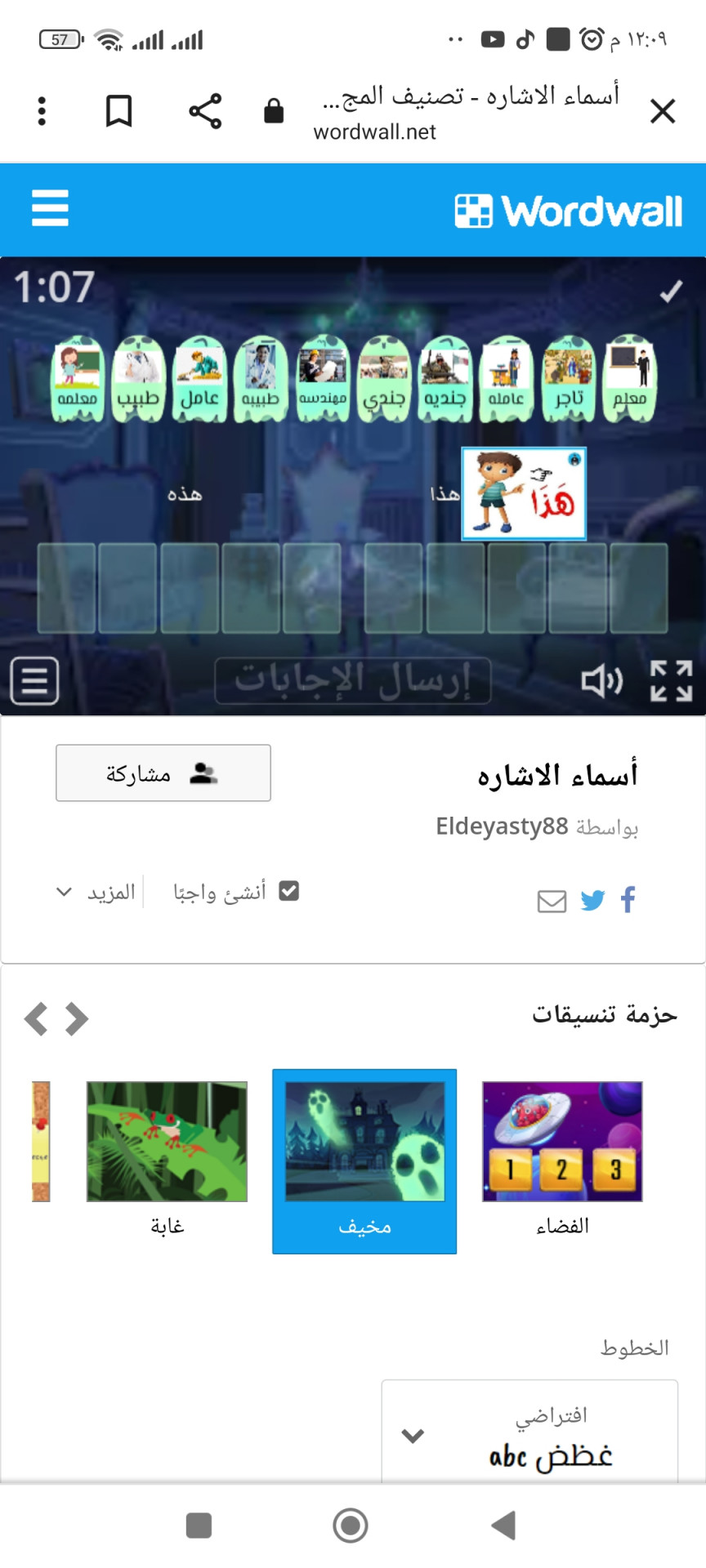Mute the game sound
Viewport: 706px width, 1568px height.
tap(601, 680)
